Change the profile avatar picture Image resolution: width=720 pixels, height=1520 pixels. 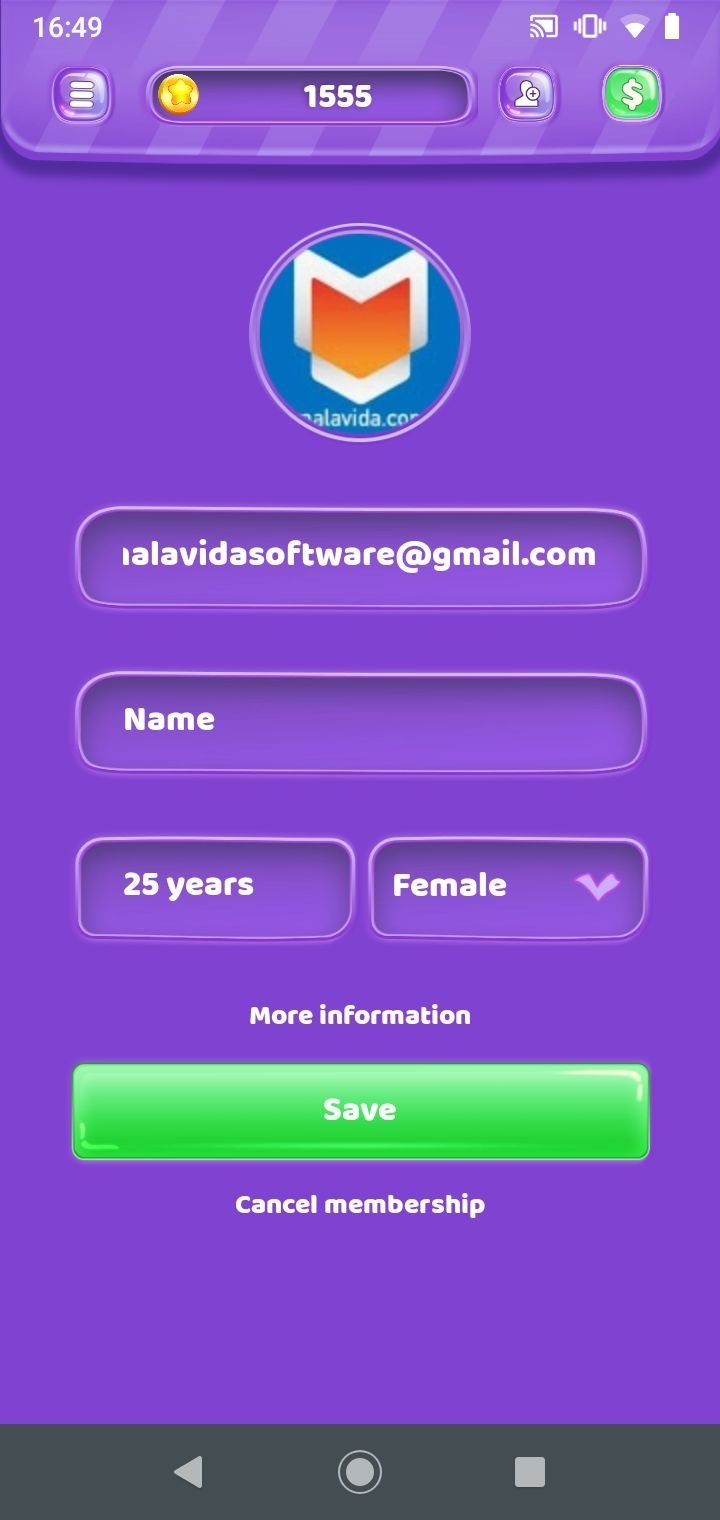pos(360,333)
